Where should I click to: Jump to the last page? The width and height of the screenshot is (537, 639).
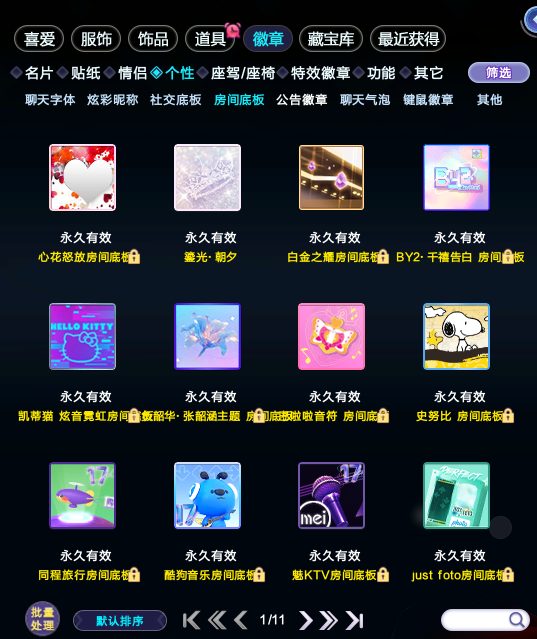pyautogui.click(x=354, y=620)
